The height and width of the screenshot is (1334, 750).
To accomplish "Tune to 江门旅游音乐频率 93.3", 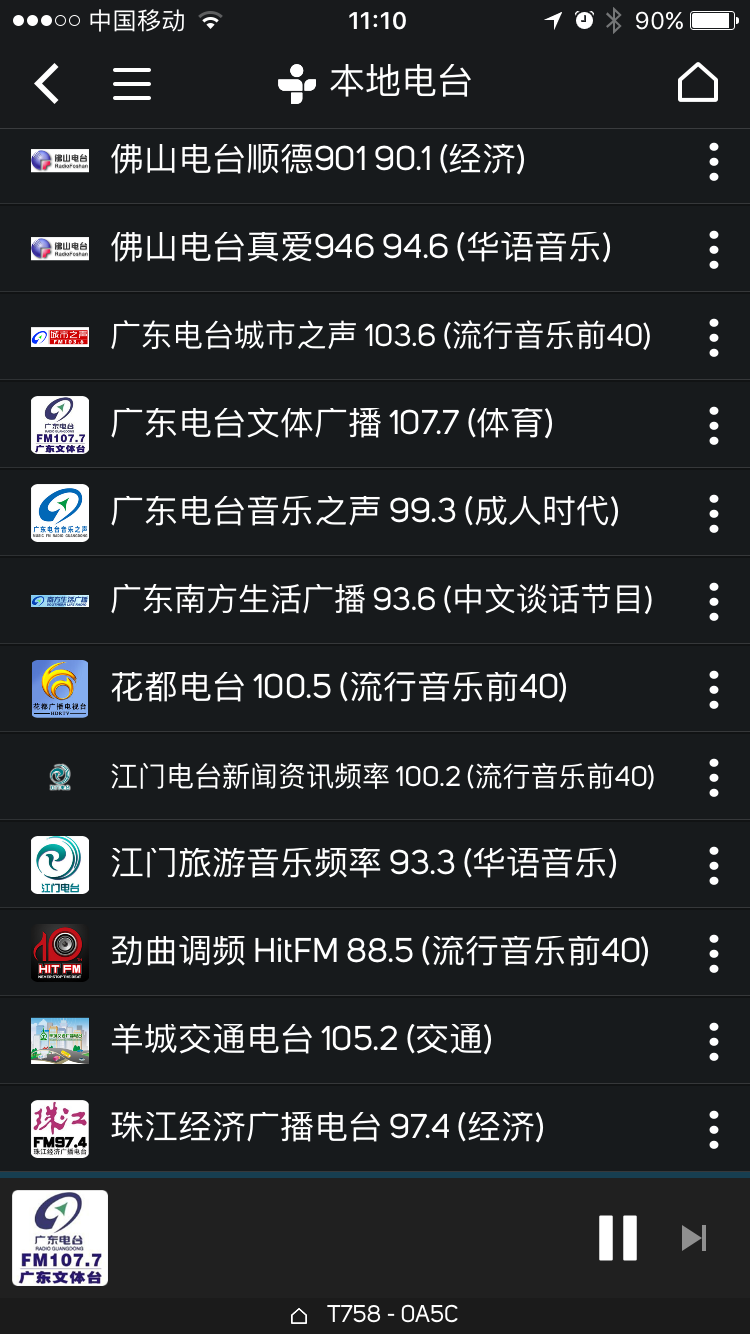I will (364, 864).
